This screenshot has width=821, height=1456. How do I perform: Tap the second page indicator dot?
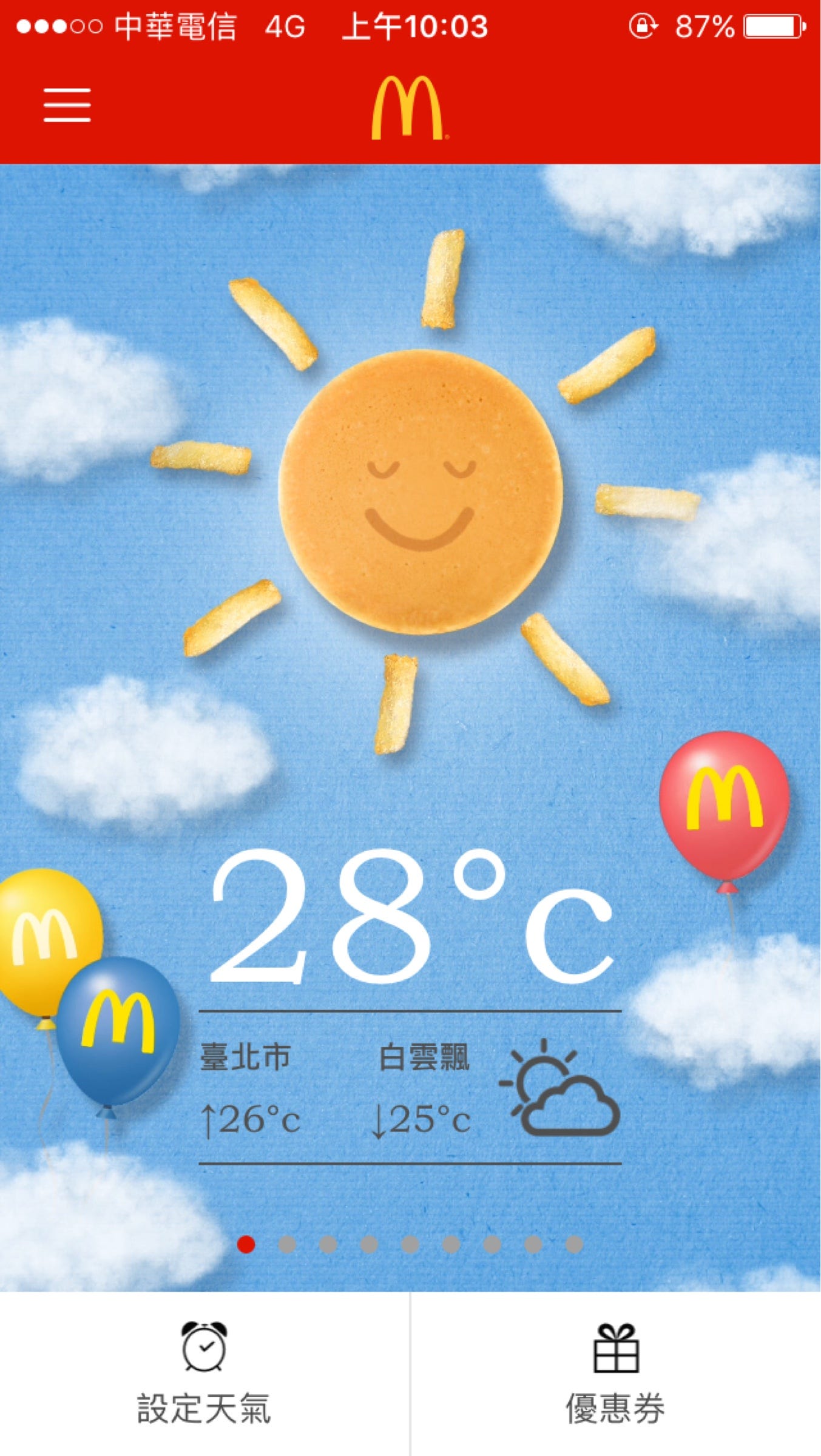click(286, 1245)
